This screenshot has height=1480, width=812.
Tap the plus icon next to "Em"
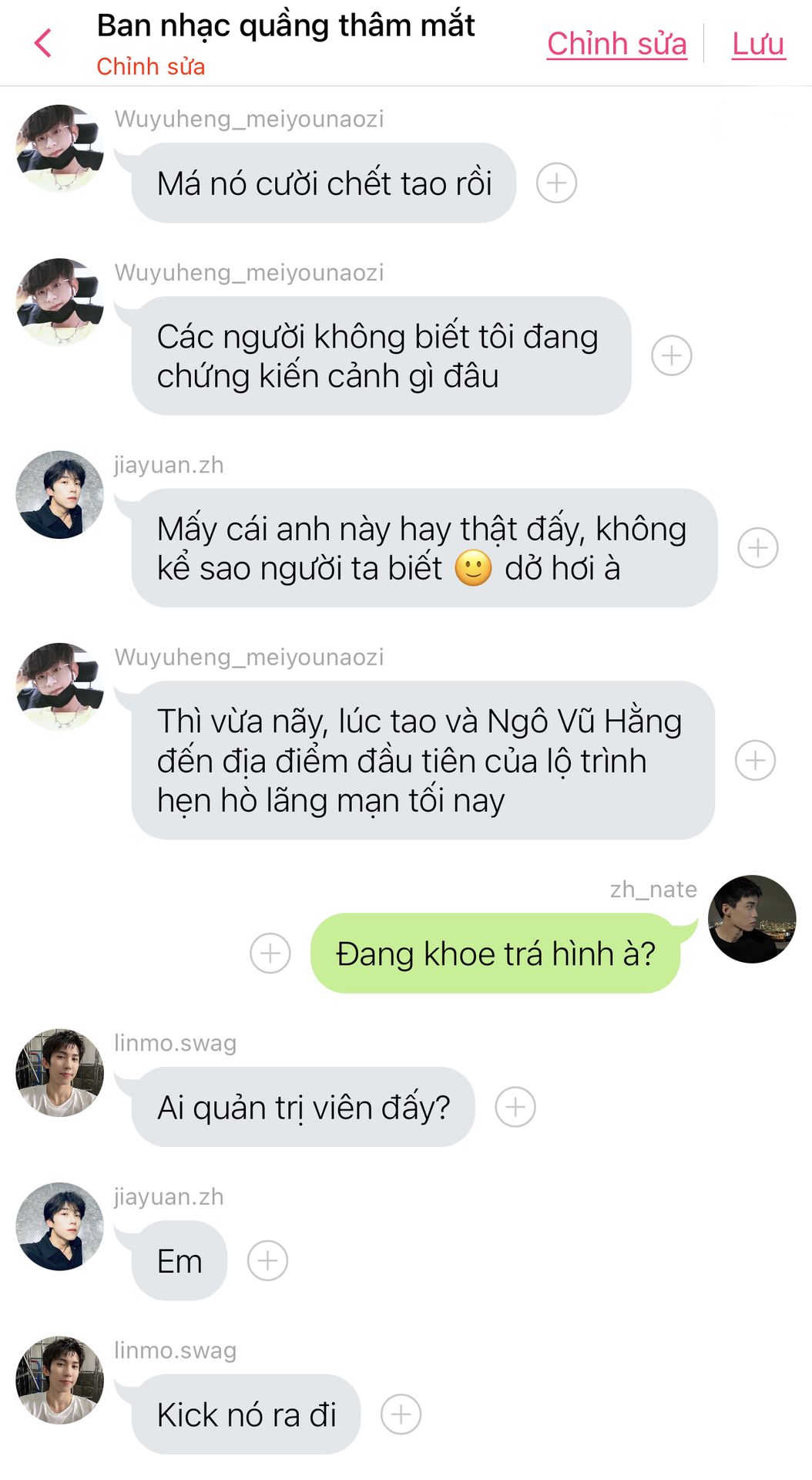(x=267, y=1261)
